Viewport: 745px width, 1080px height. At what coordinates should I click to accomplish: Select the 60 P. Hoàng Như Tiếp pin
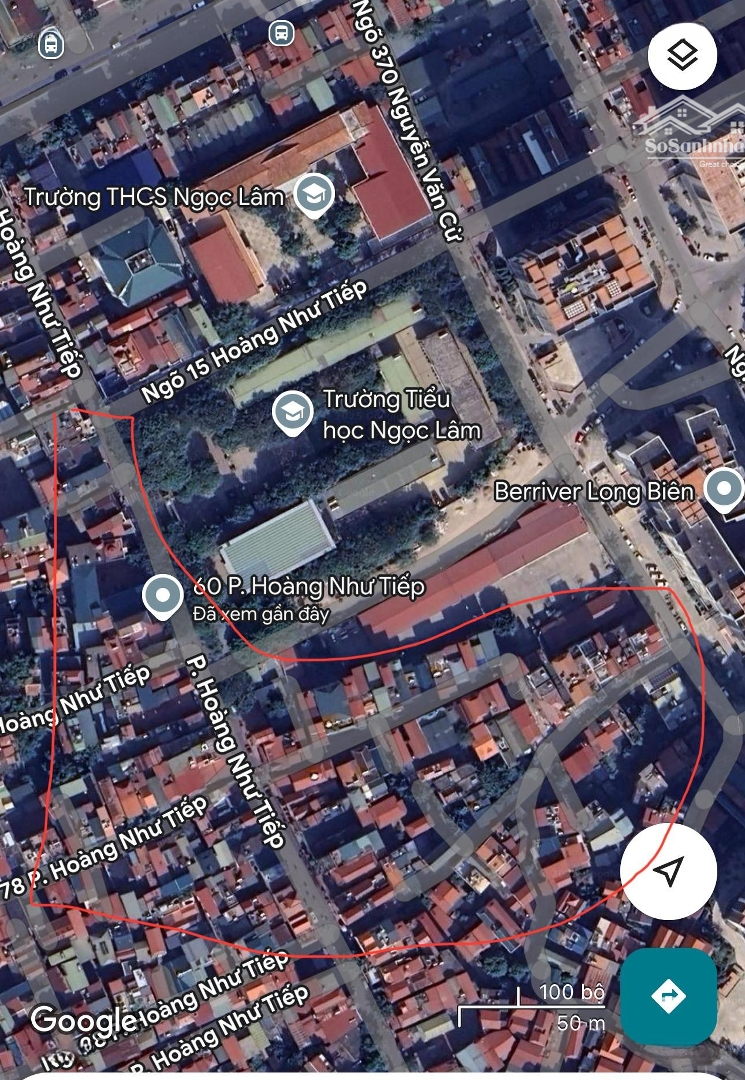[x=163, y=597]
